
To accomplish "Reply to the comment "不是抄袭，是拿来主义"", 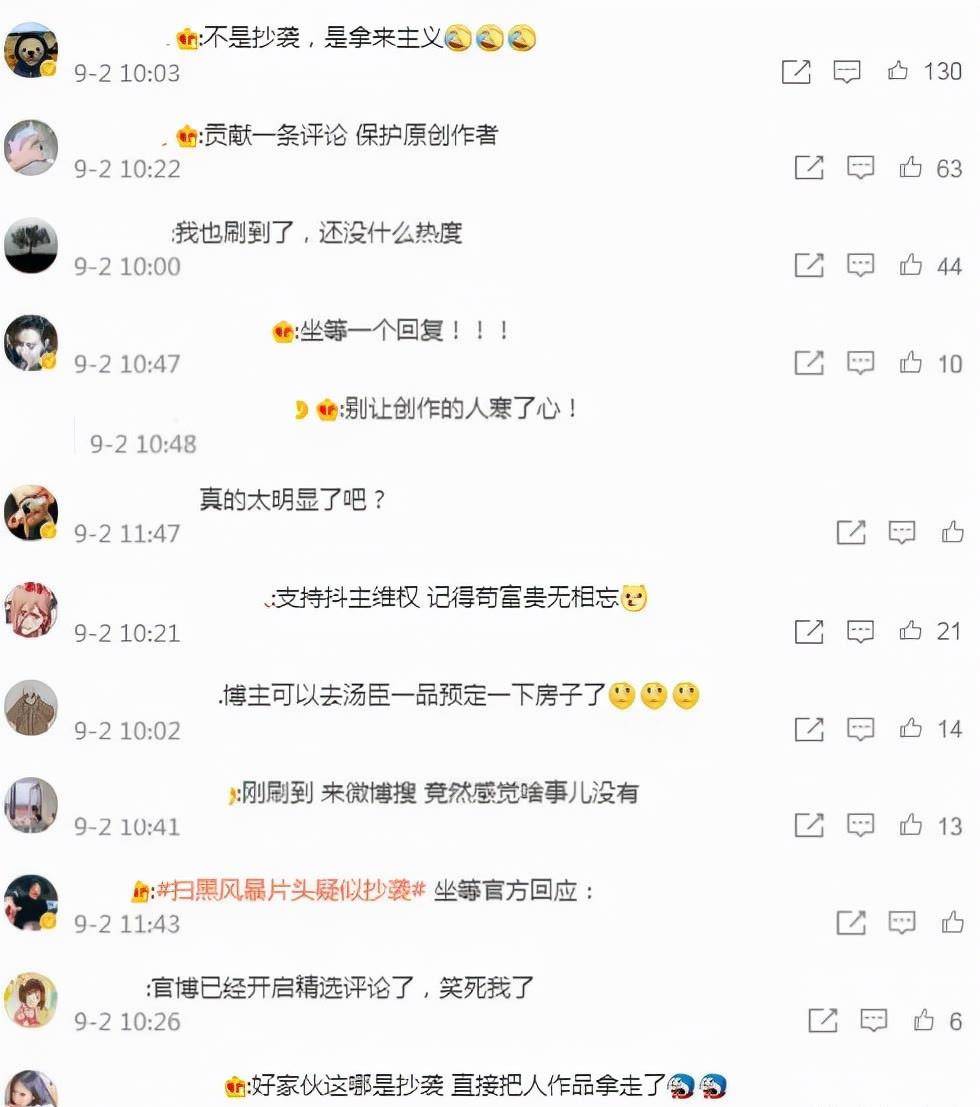I will (x=848, y=71).
